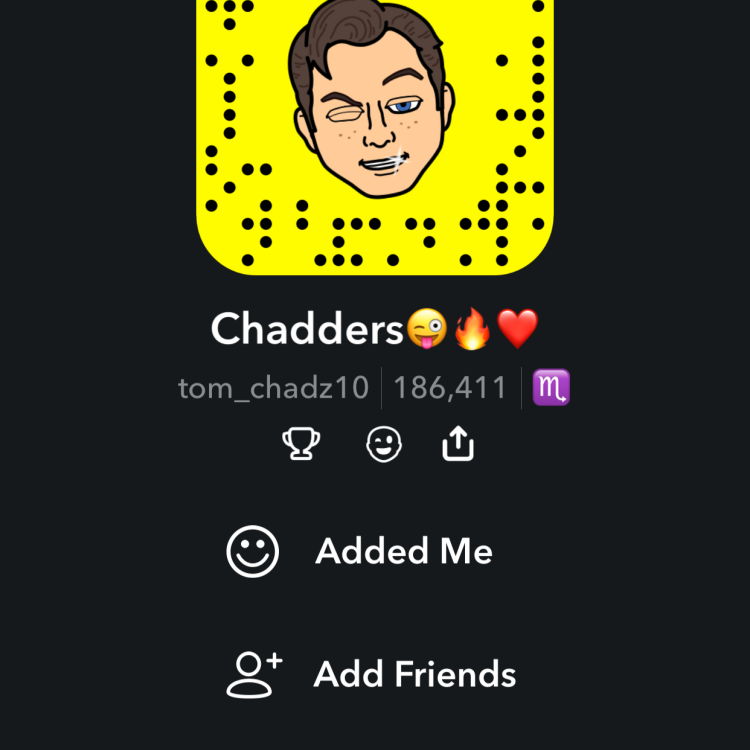Screen dimensions: 750x750
Task: Share the profile via share icon
Action: pos(457,445)
